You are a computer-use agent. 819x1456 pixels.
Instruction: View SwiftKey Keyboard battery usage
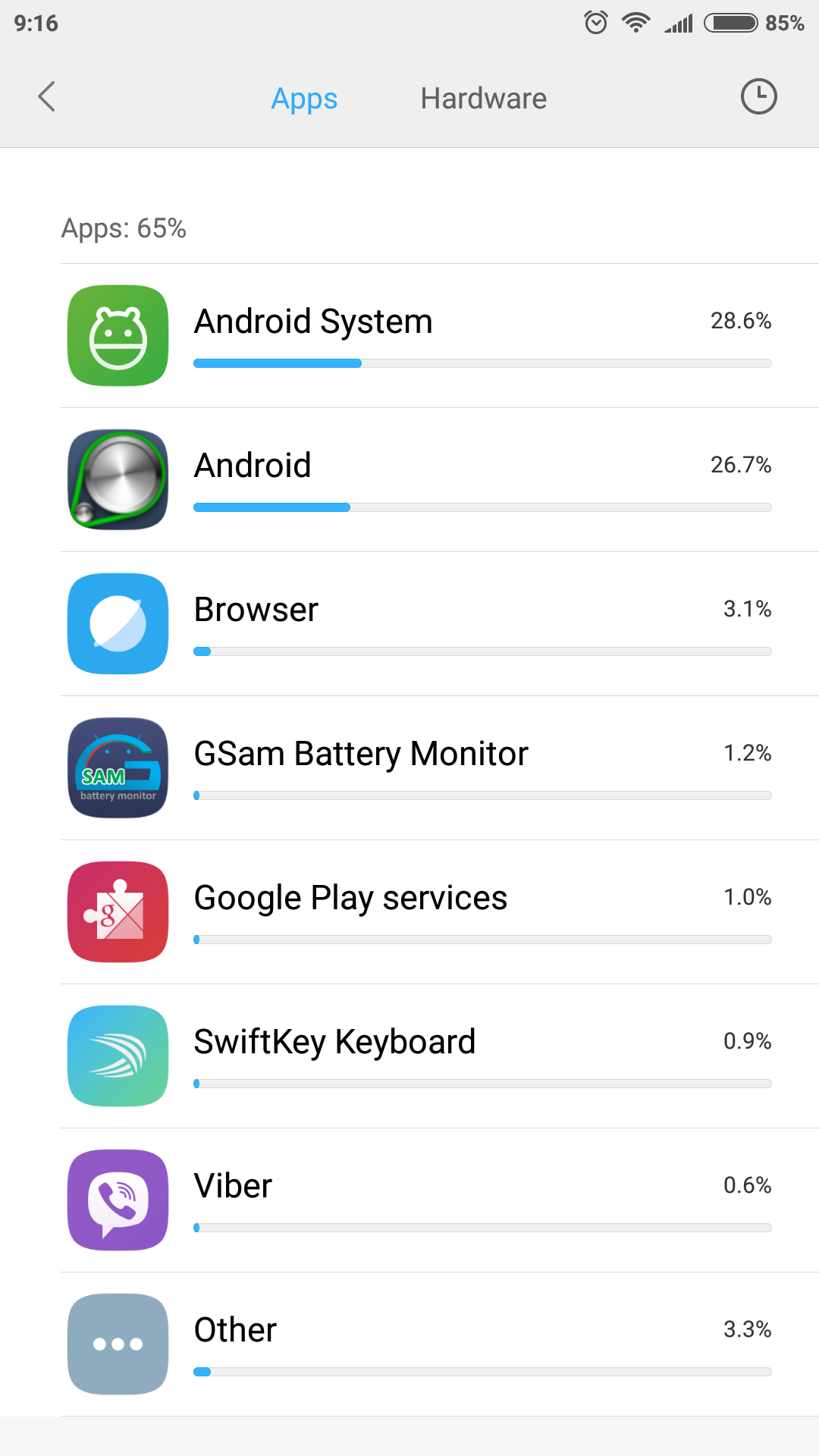click(x=440, y=1056)
